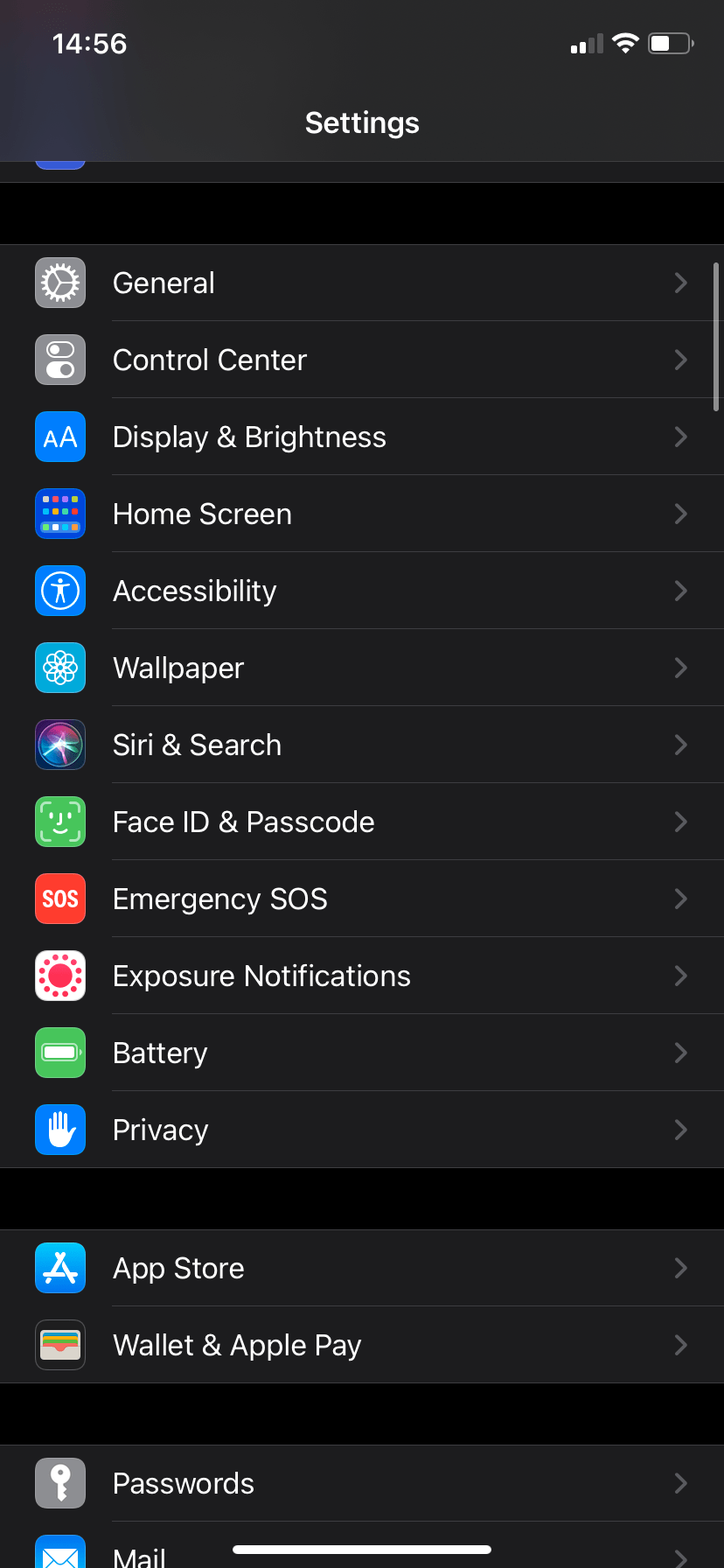Open Siri & Search settings
Image resolution: width=724 pixels, height=1568 pixels.
click(x=361, y=745)
